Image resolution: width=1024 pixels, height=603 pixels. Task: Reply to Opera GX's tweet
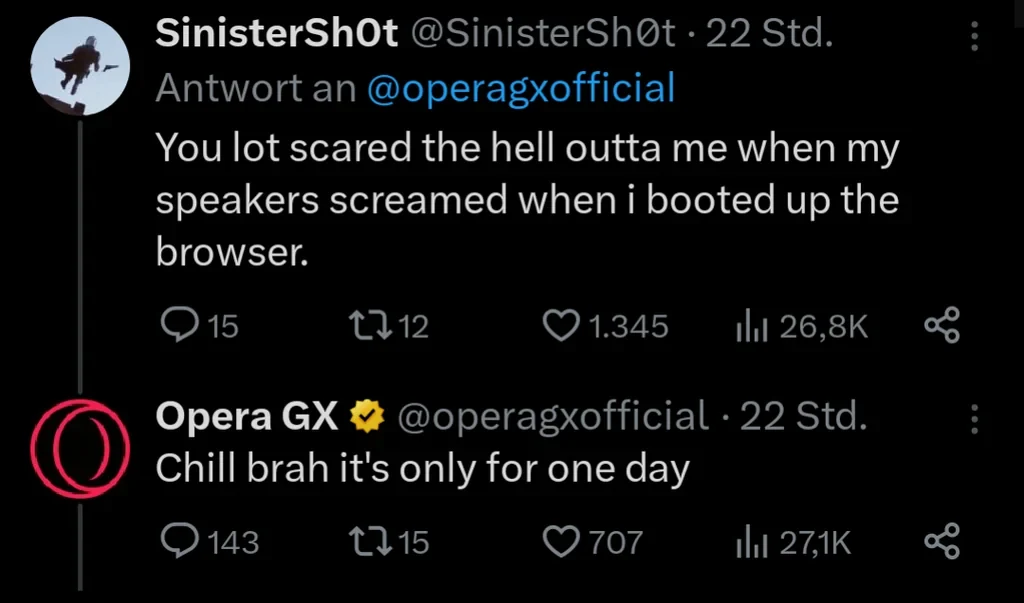[180, 542]
